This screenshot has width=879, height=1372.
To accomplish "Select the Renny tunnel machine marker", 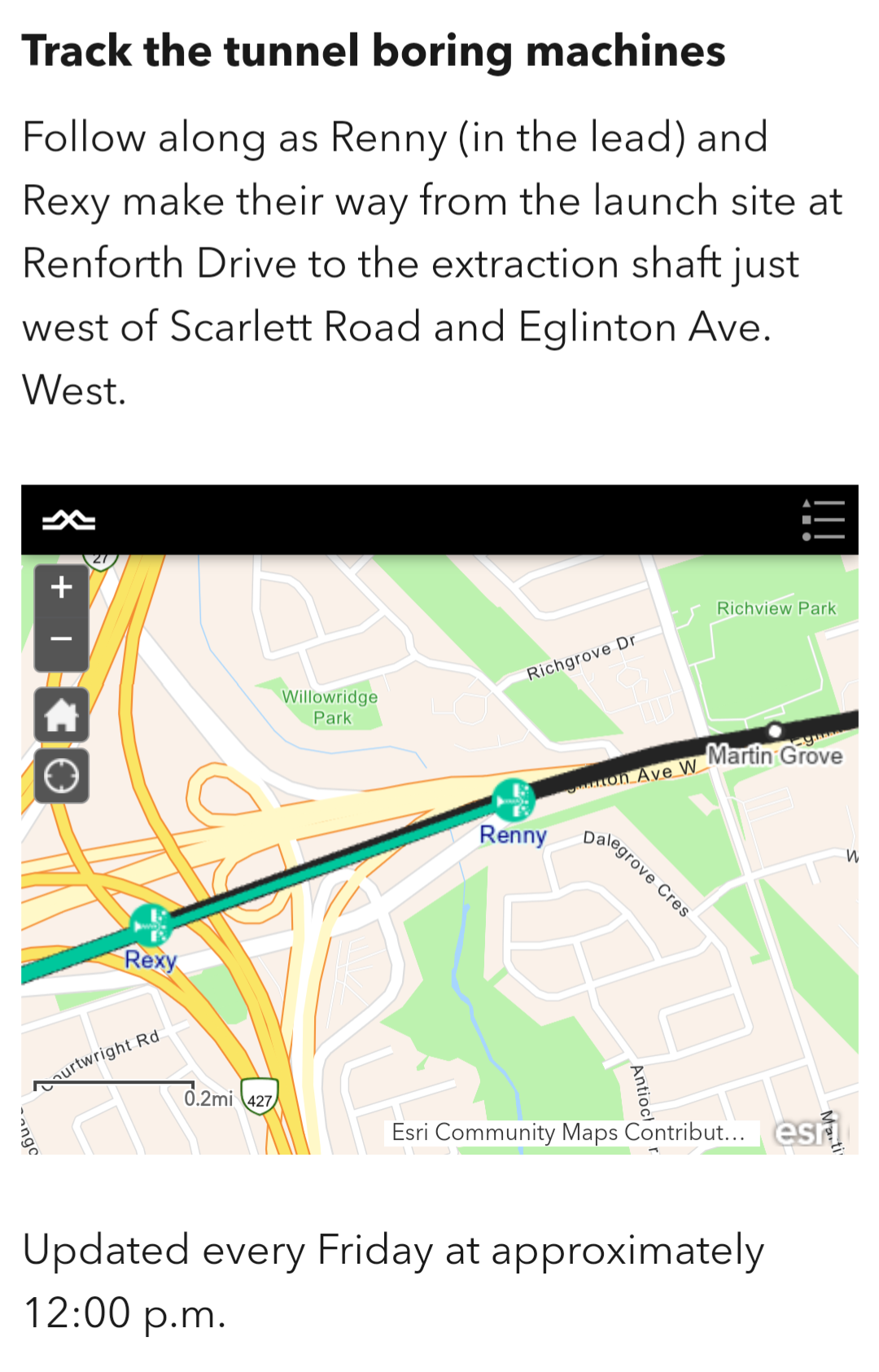I will point(513,799).
